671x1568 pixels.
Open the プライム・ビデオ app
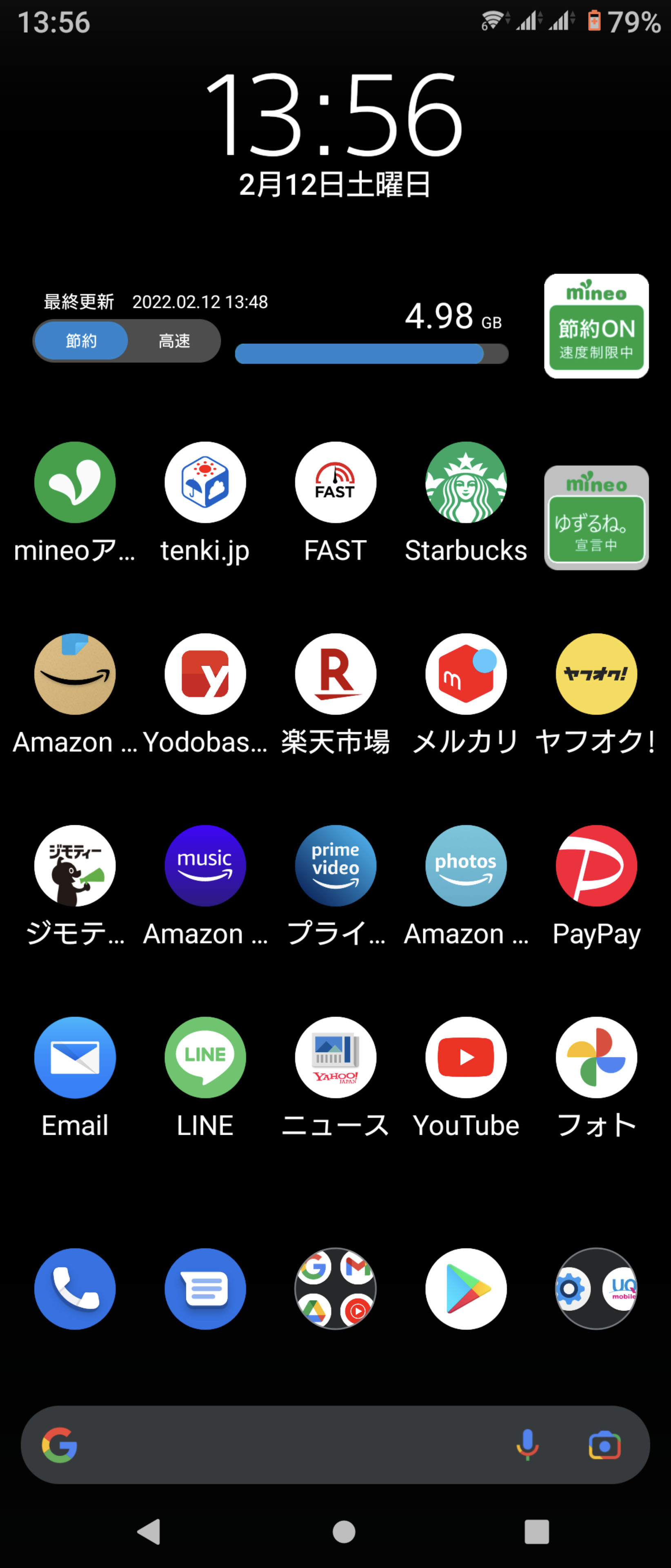point(335,866)
